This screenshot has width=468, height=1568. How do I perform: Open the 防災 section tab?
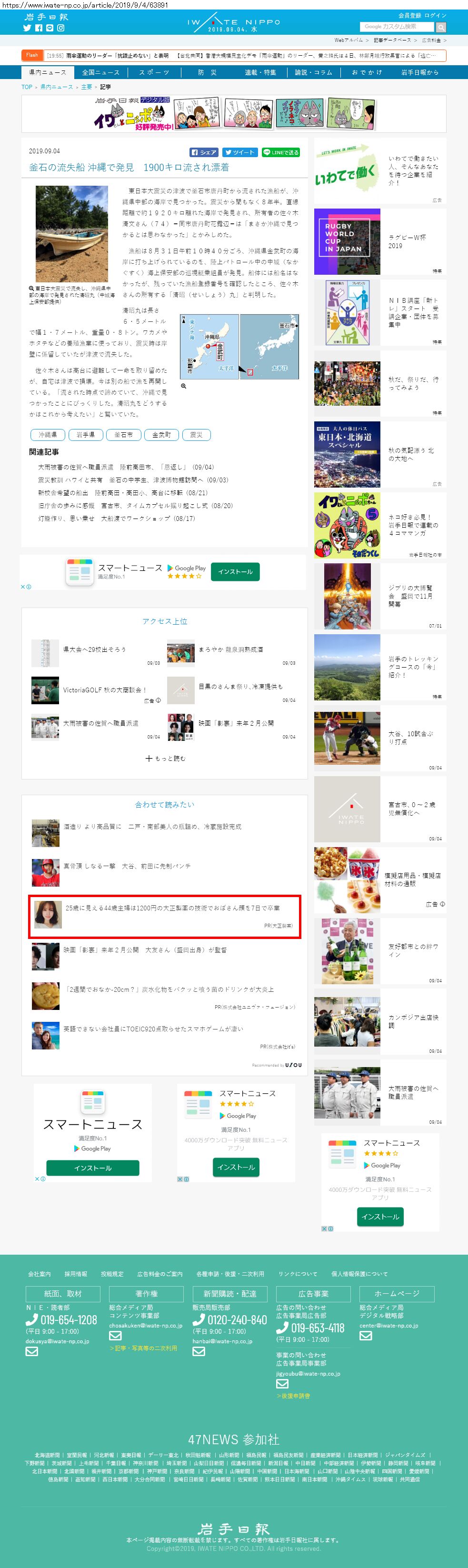[x=207, y=72]
